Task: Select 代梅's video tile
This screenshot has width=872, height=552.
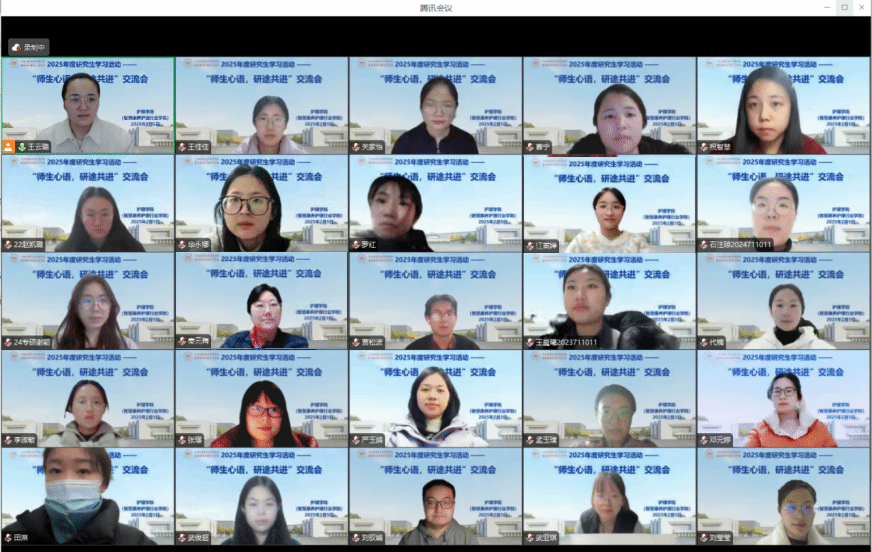Action: [783, 300]
